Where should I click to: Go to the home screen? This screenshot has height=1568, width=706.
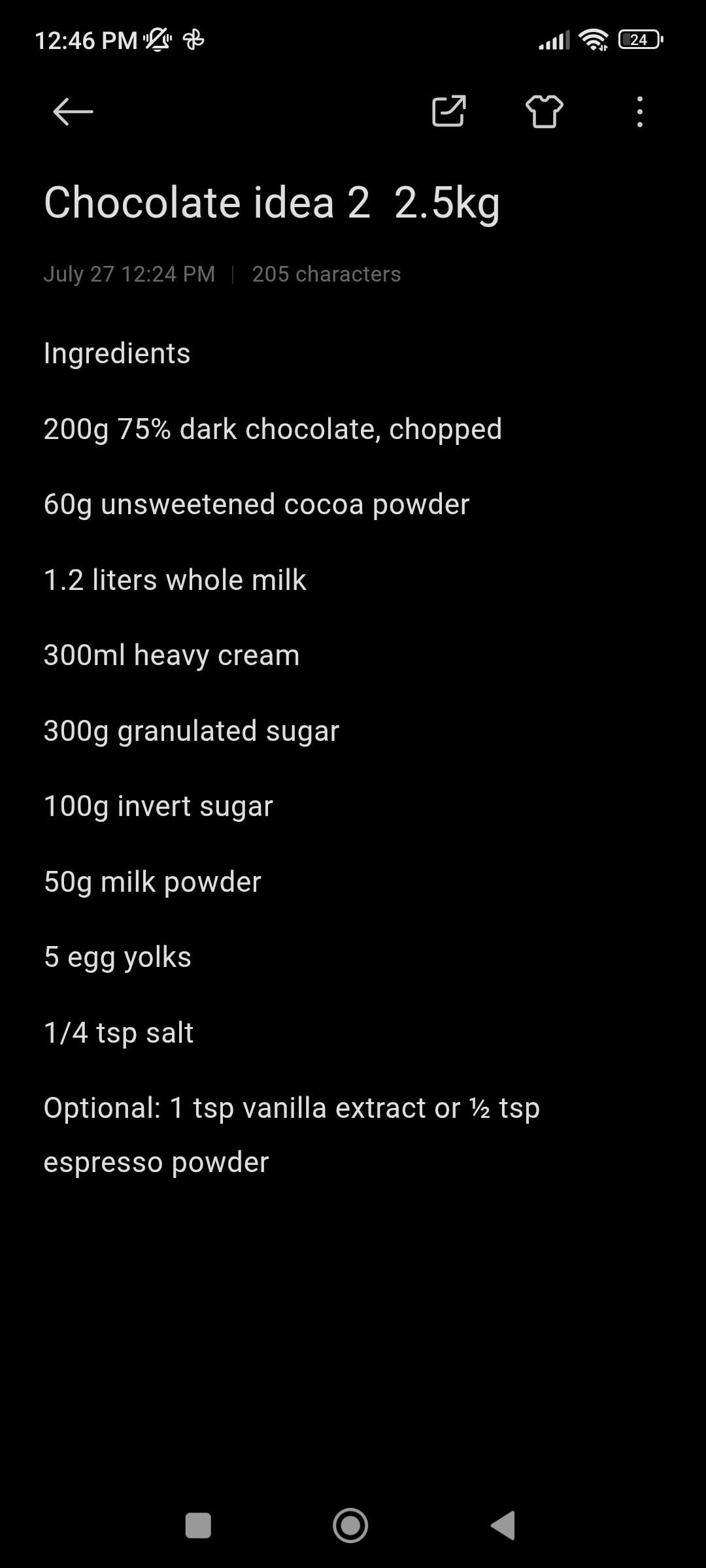pyautogui.click(x=350, y=1526)
